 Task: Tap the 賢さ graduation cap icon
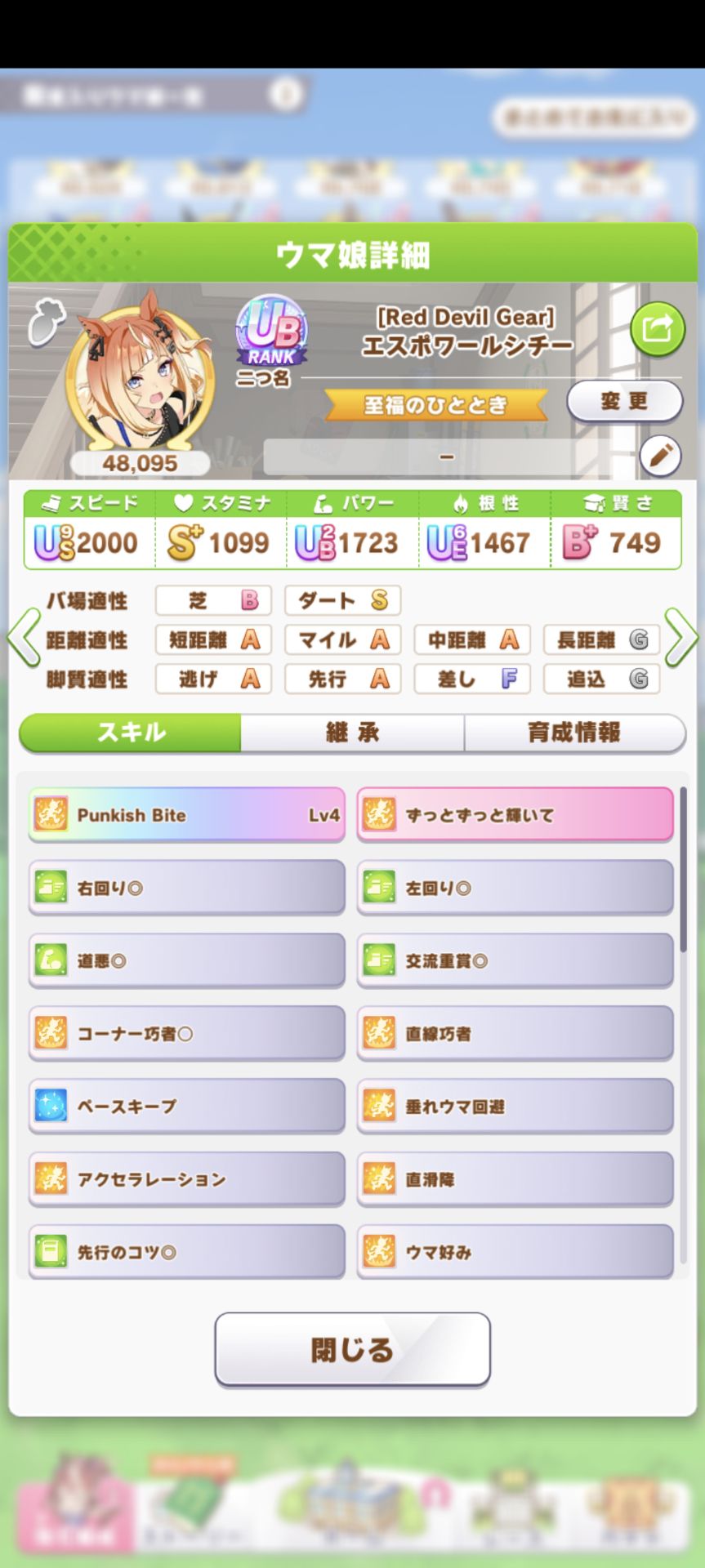pos(595,503)
